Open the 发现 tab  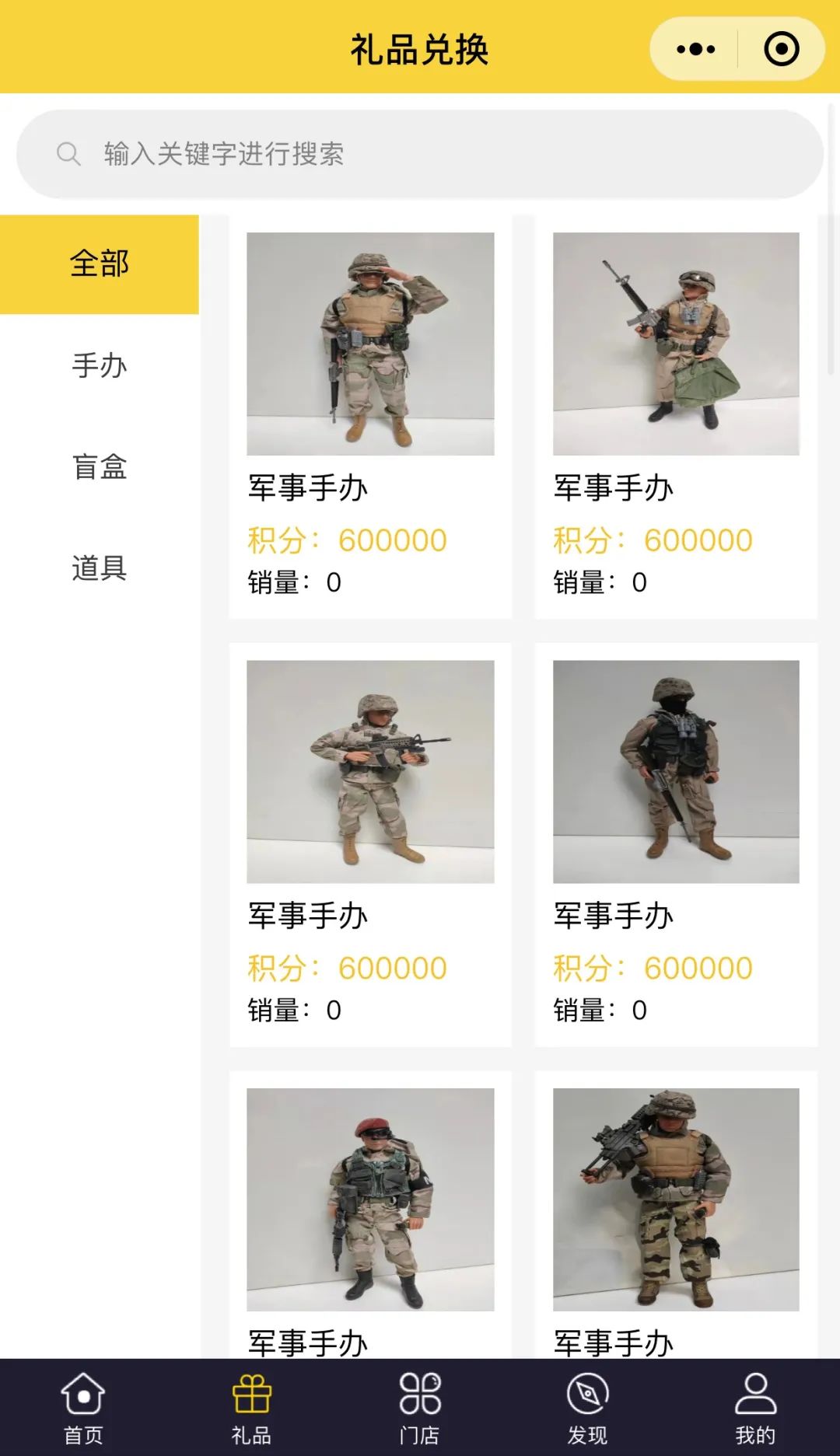point(587,1408)
